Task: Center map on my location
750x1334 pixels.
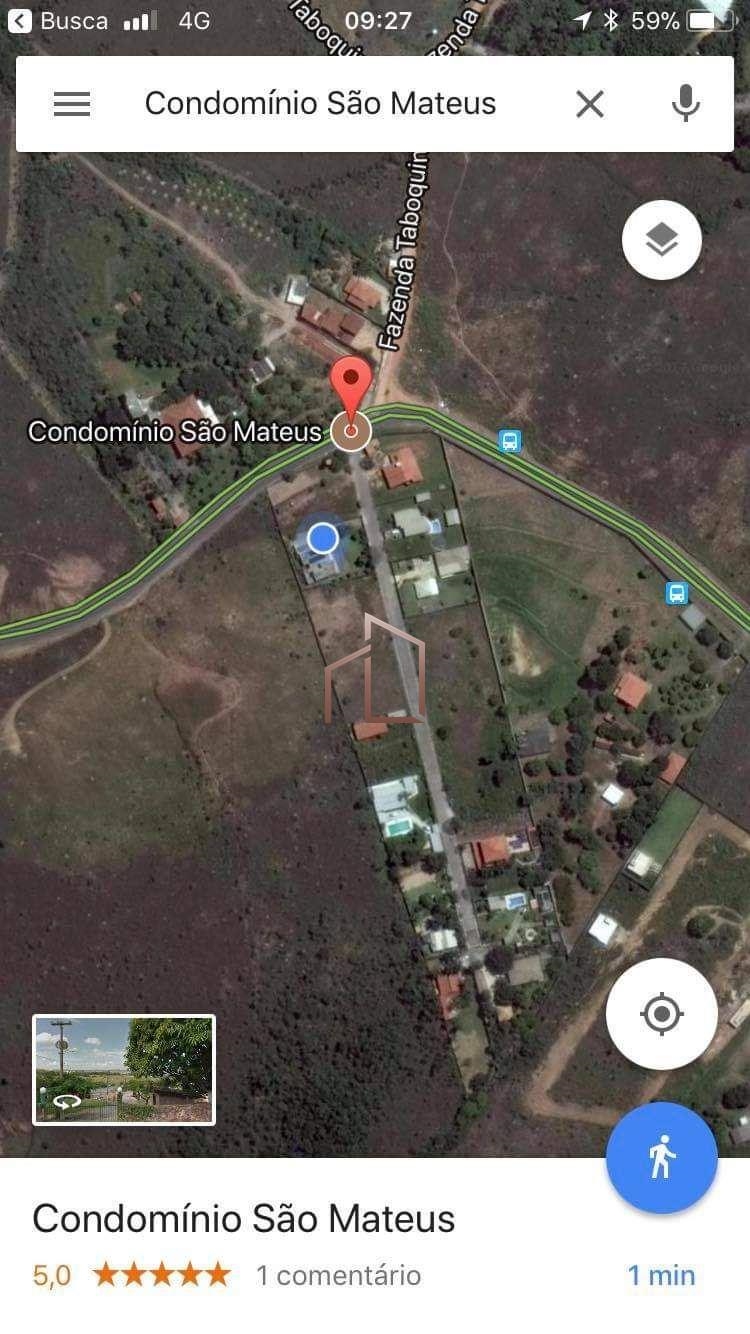Action: (x=661, y=1014)
